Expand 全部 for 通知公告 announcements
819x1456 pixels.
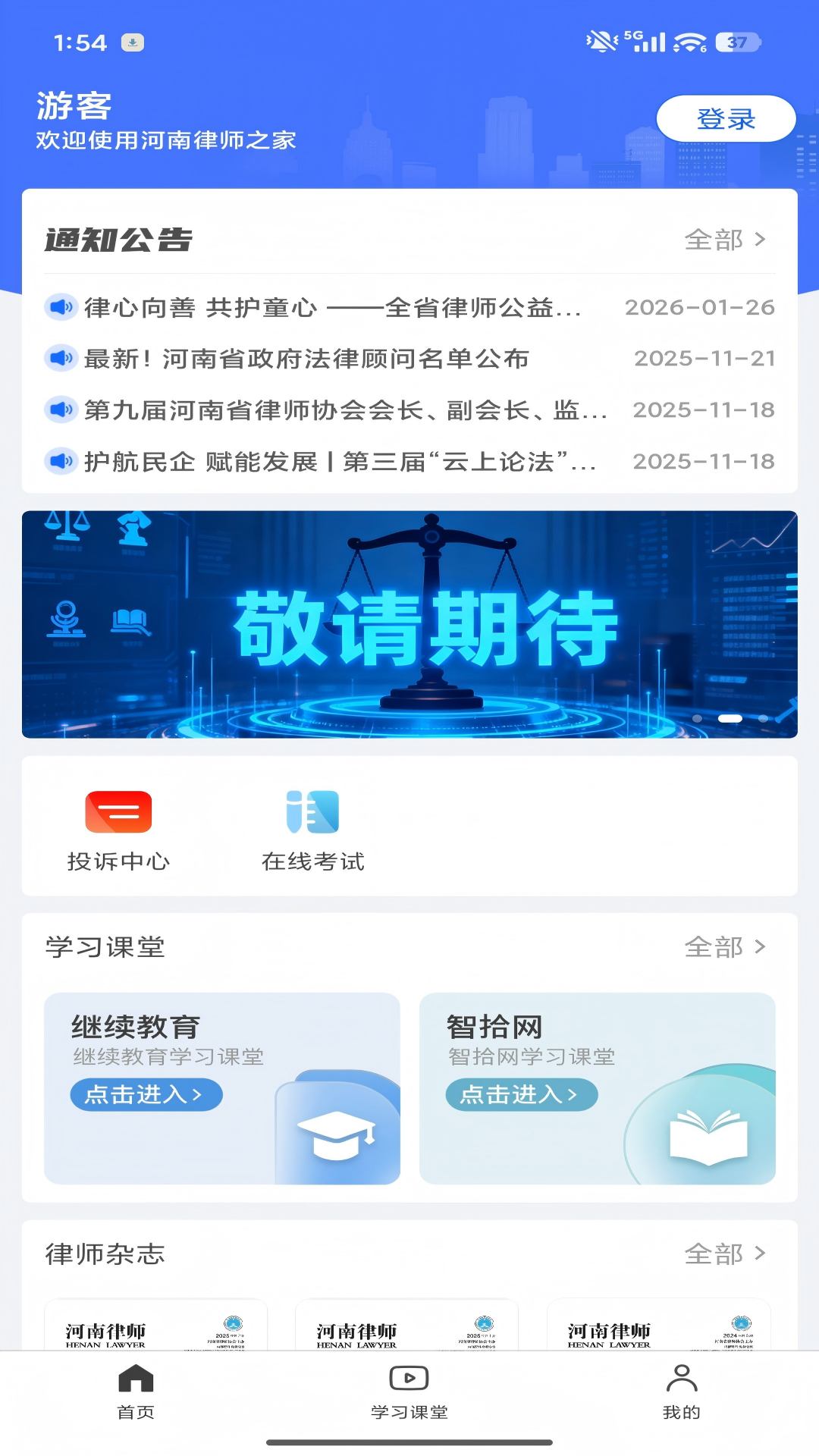tap(723, 240)
